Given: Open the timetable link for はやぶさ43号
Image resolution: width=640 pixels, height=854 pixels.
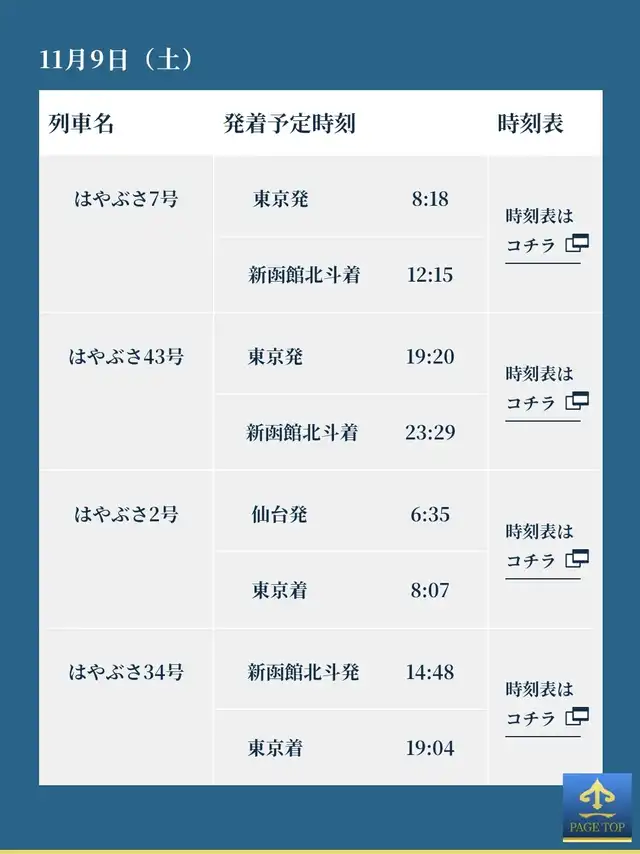Looking at the screenshot, I should pos(546,391).
